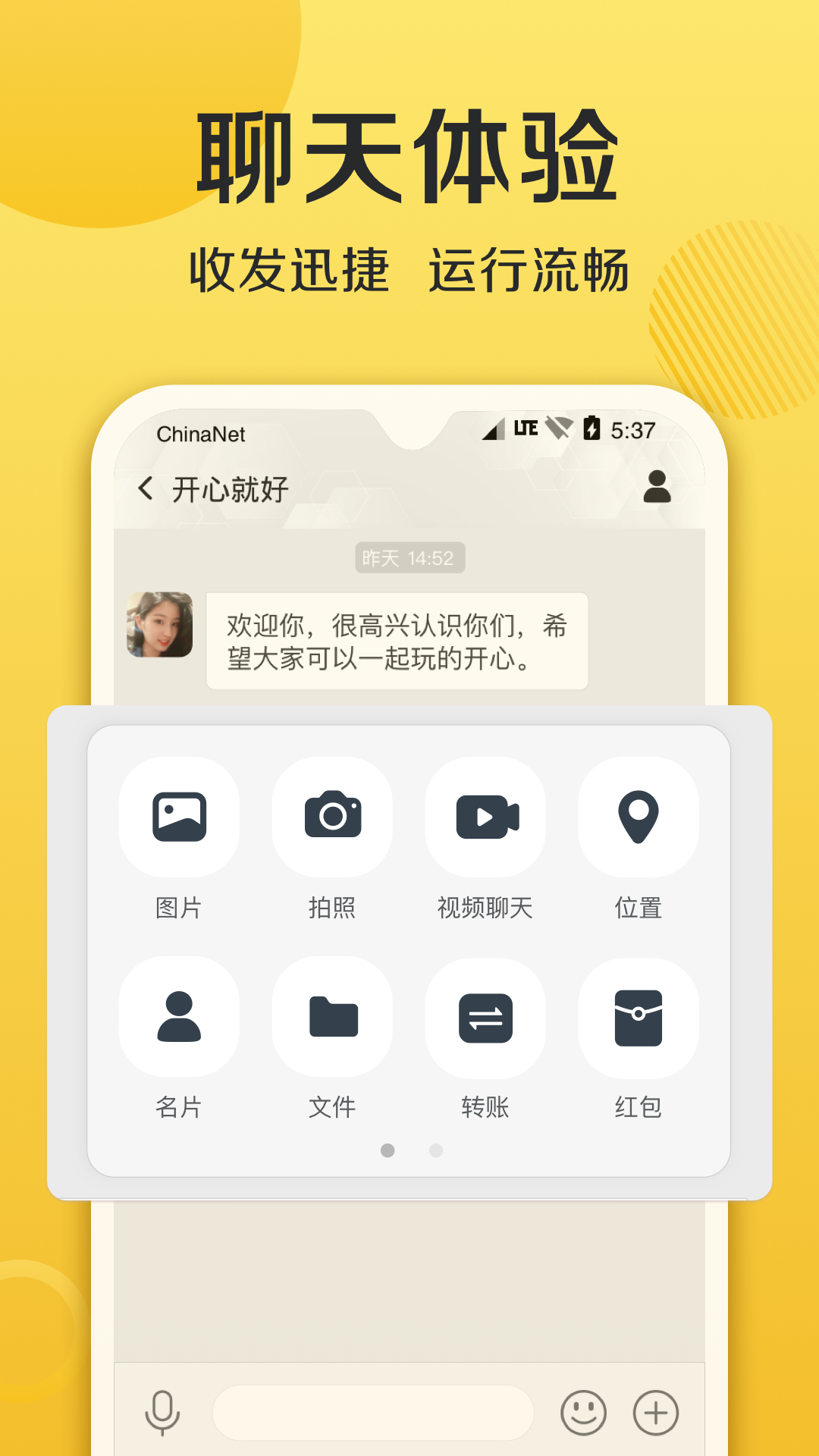Open the 文件 file picker
The image size is (819, 1456).
[x=332, y=1016]
